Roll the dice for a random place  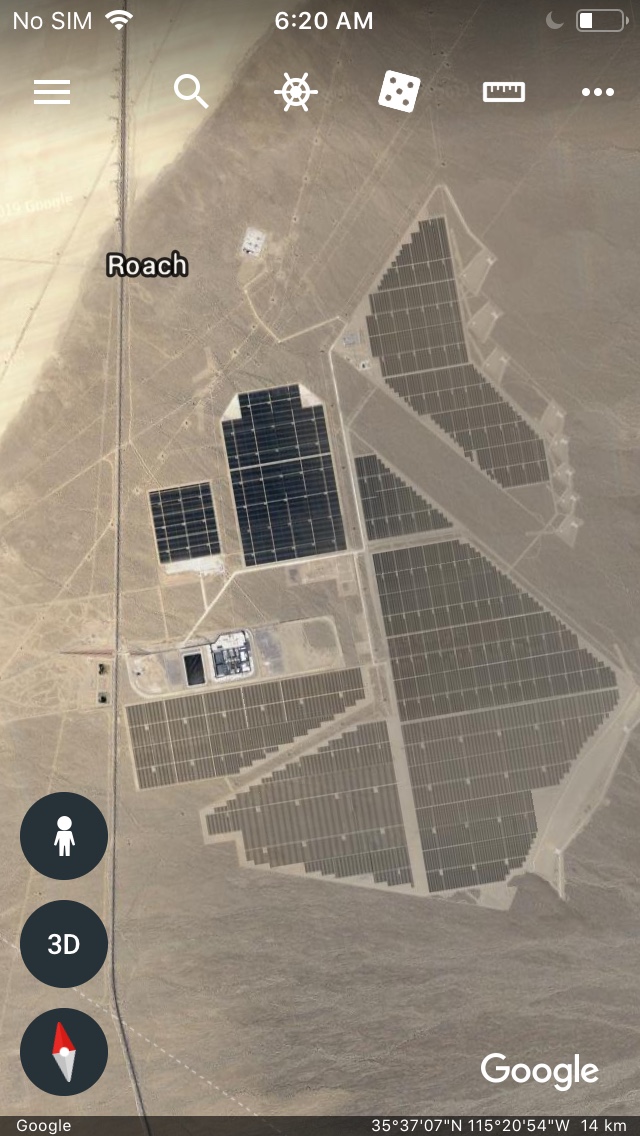pos(399,92)
